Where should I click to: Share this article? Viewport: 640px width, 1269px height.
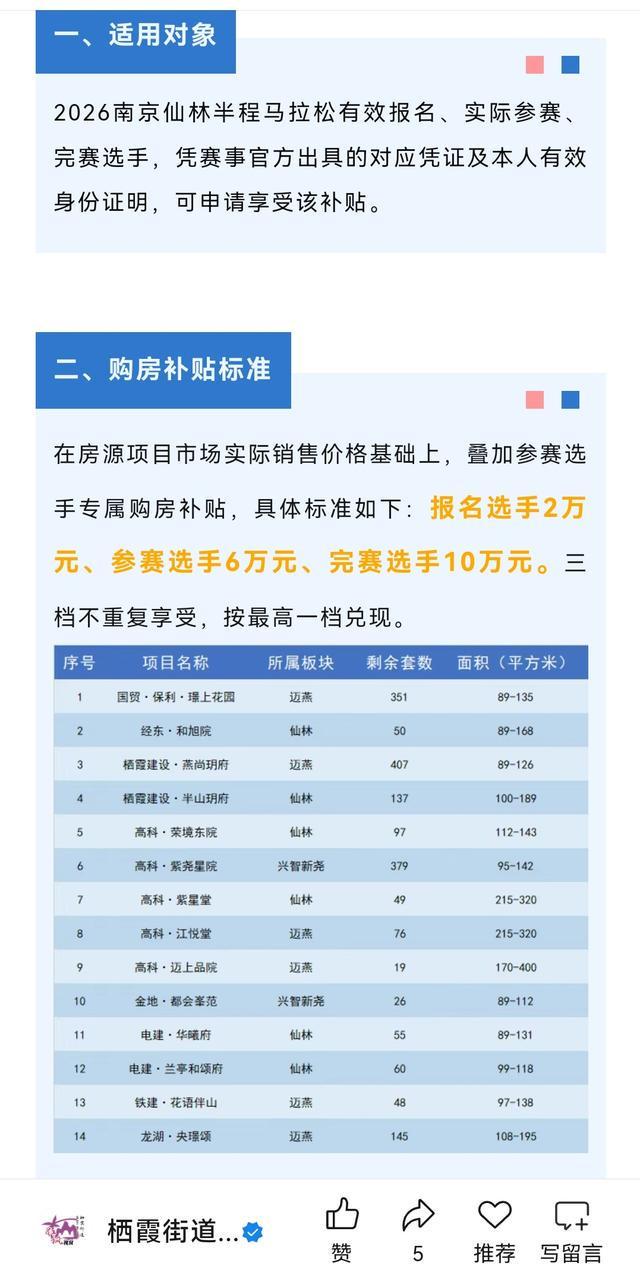pyautogui.click(x=418, y=1216)
